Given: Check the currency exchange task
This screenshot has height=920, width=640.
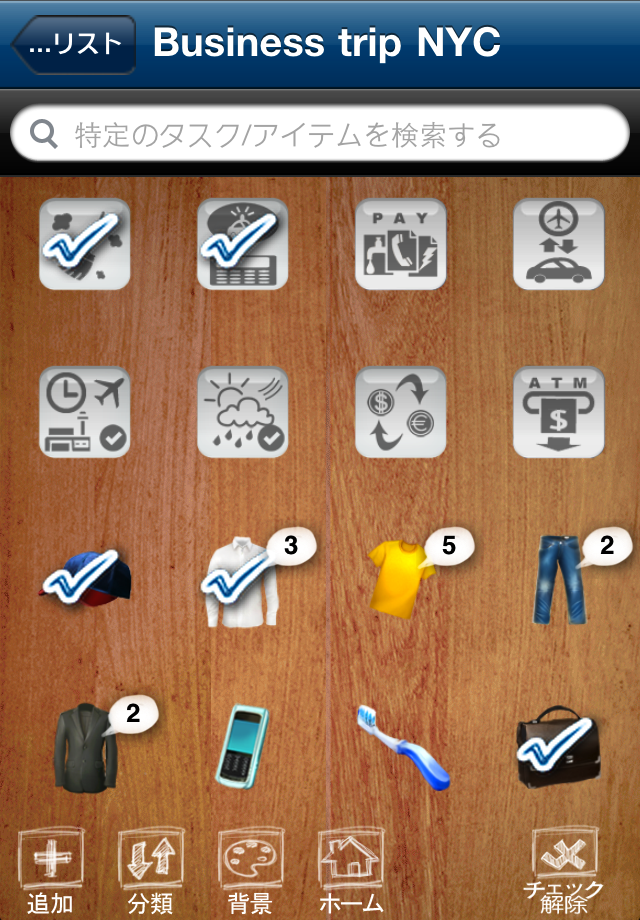Looking at the screenshot, I should pyautogui.click(x=401, y=412).
